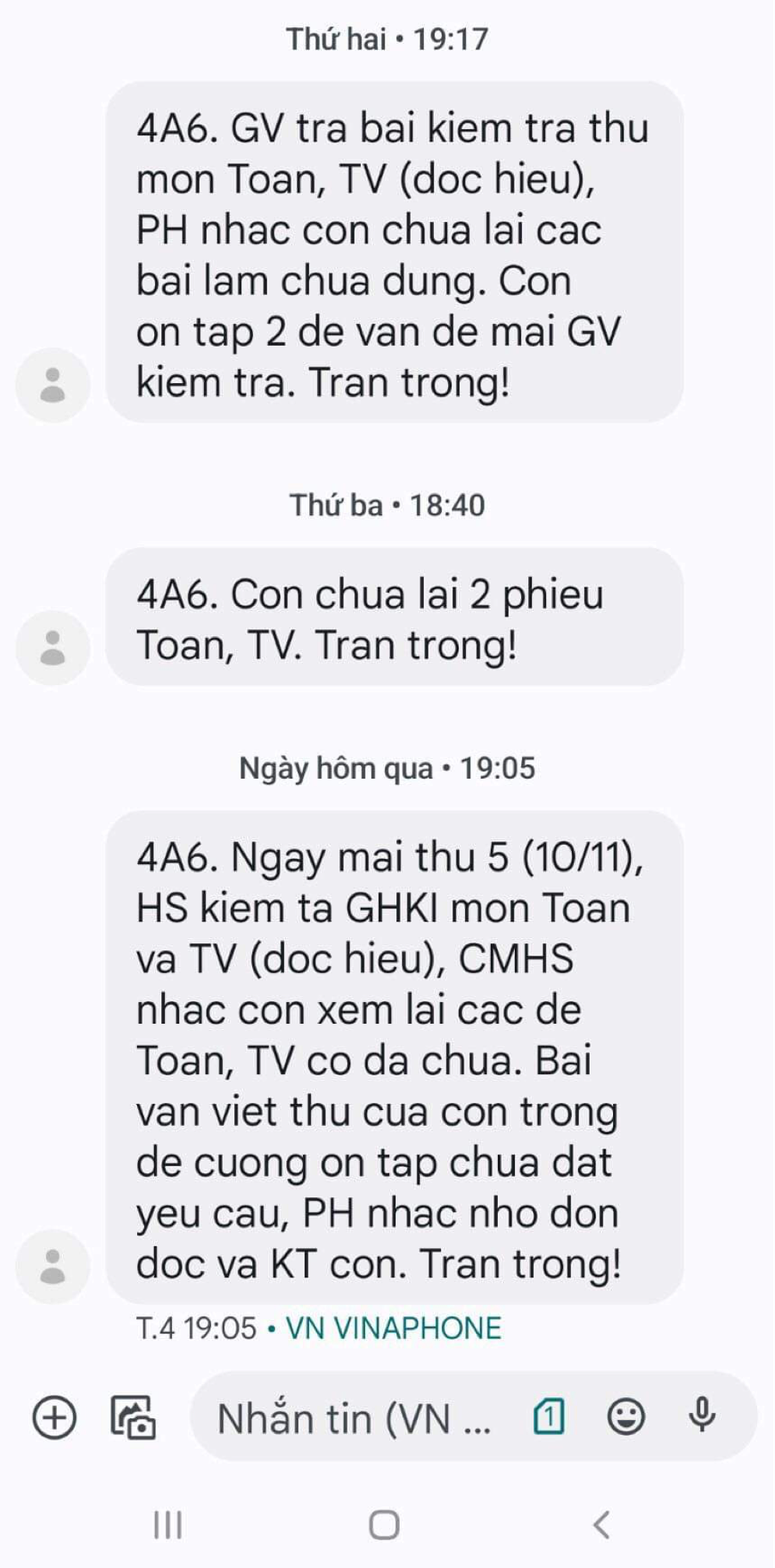Open the sender's contact avatar next to first message
This screenshot has height=1568, width=775.
coord(53,385)
